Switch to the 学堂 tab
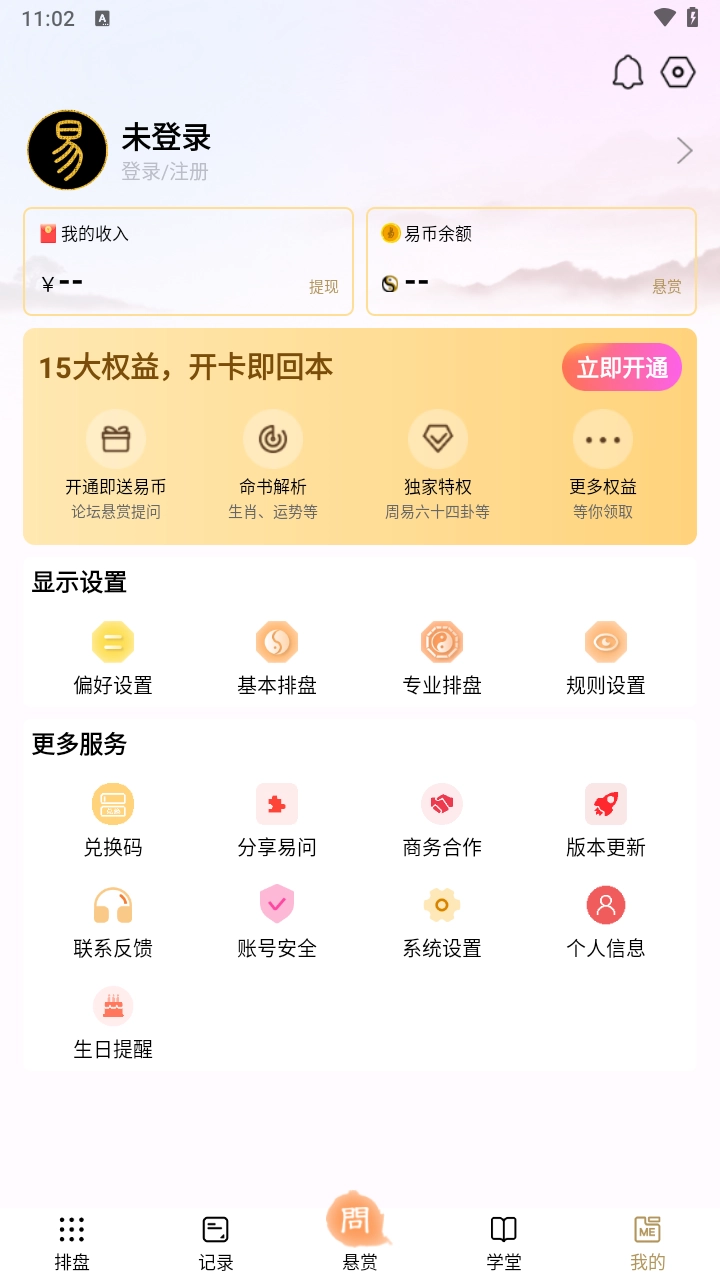The width and height of the screenshot is (720, 1280). tap(504, 1243)
